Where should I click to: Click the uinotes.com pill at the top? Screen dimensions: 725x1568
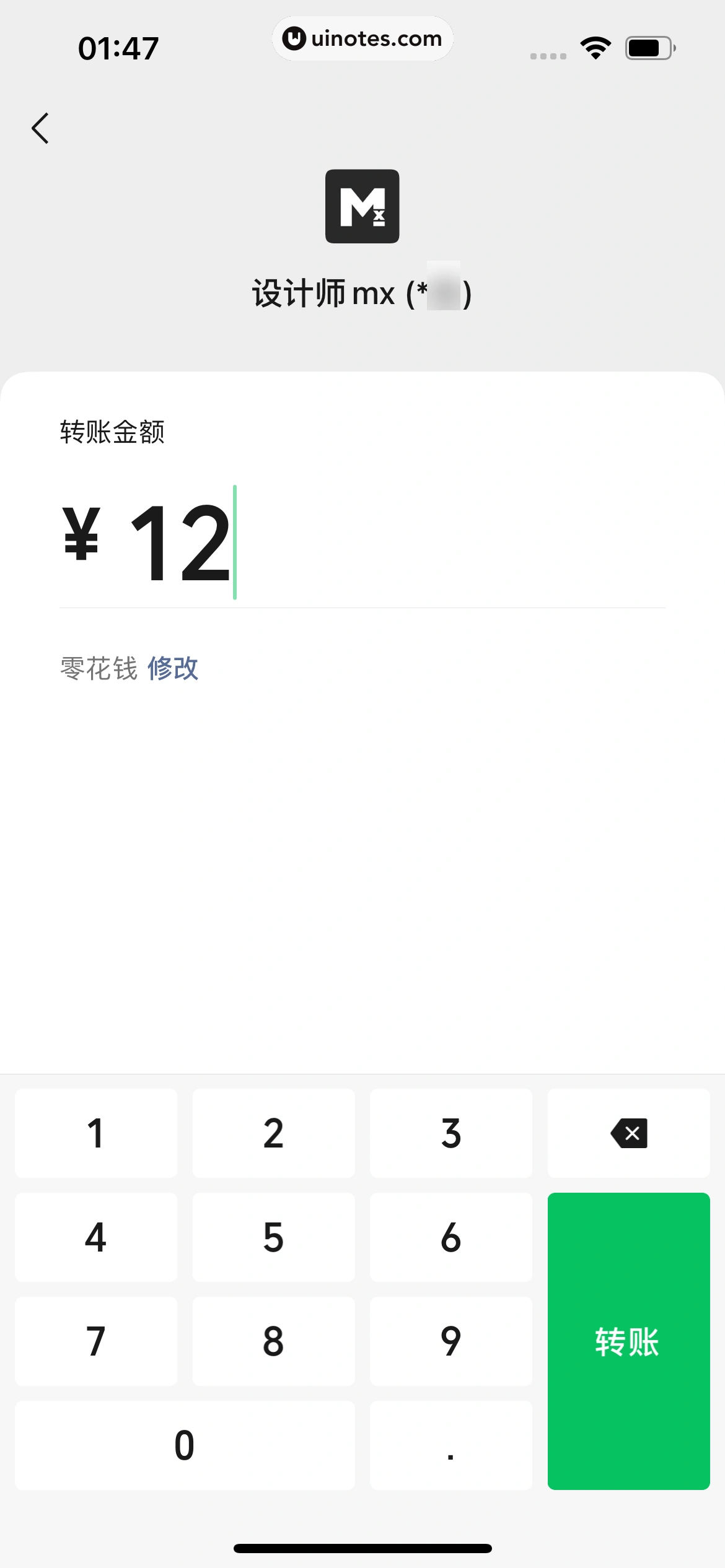click(x=362, y=38)
